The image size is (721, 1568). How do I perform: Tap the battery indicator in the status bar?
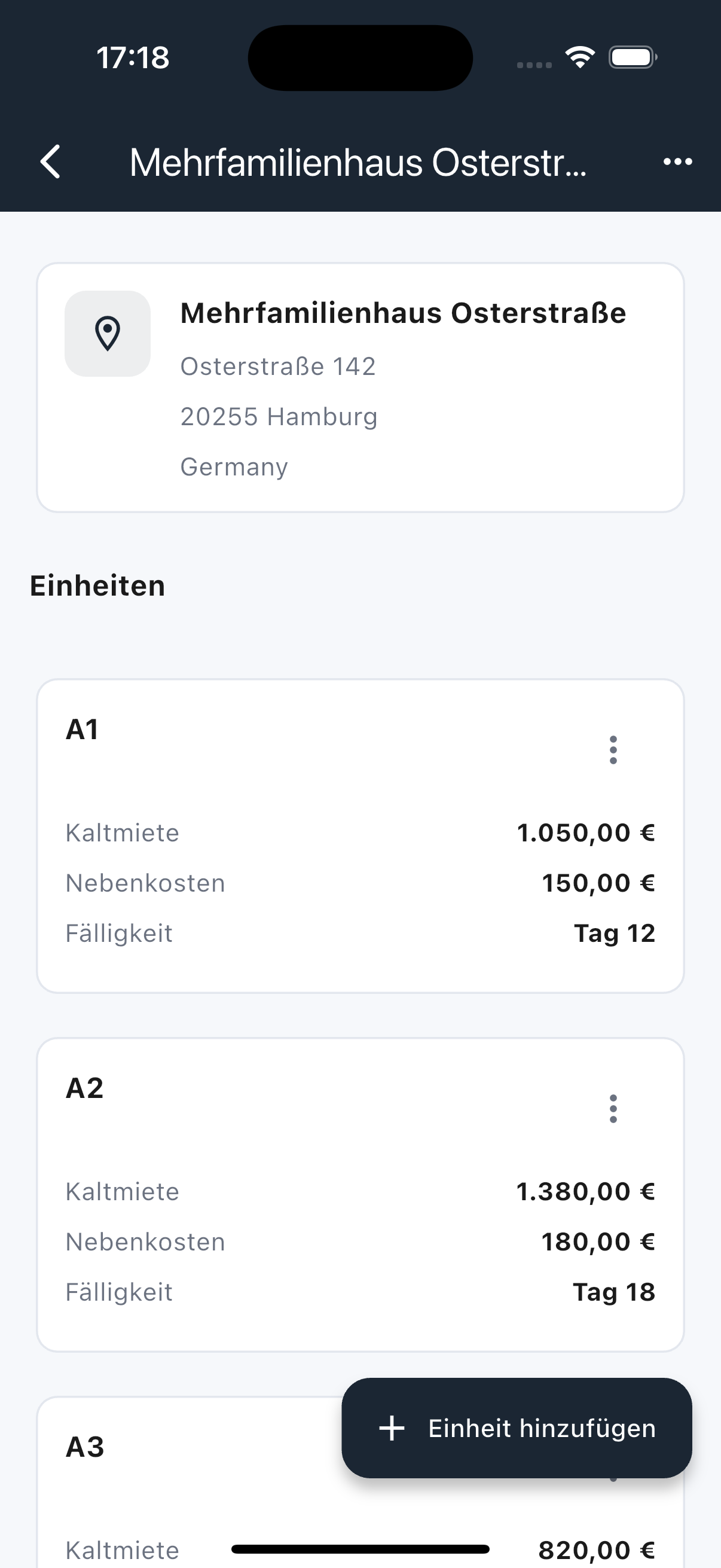pyautogui.click(x=630, y=57)
